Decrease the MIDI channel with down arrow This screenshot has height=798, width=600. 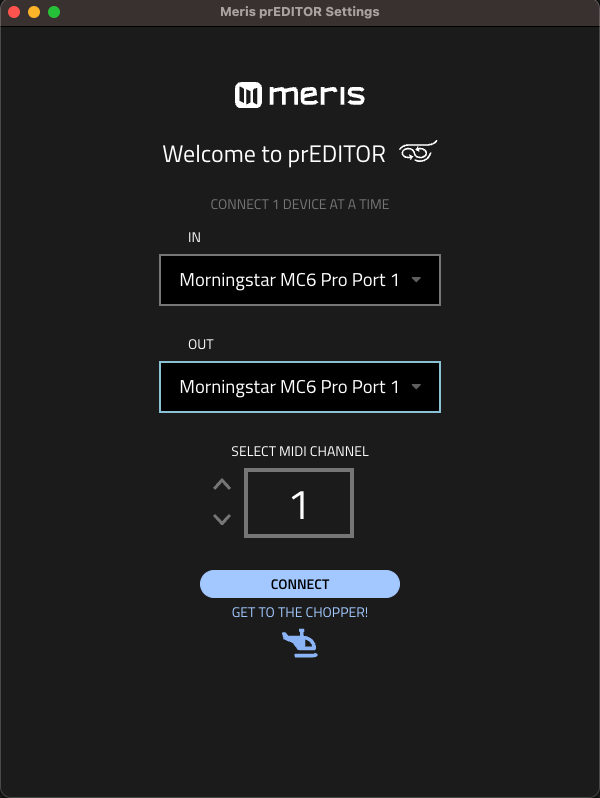point(222,519)
